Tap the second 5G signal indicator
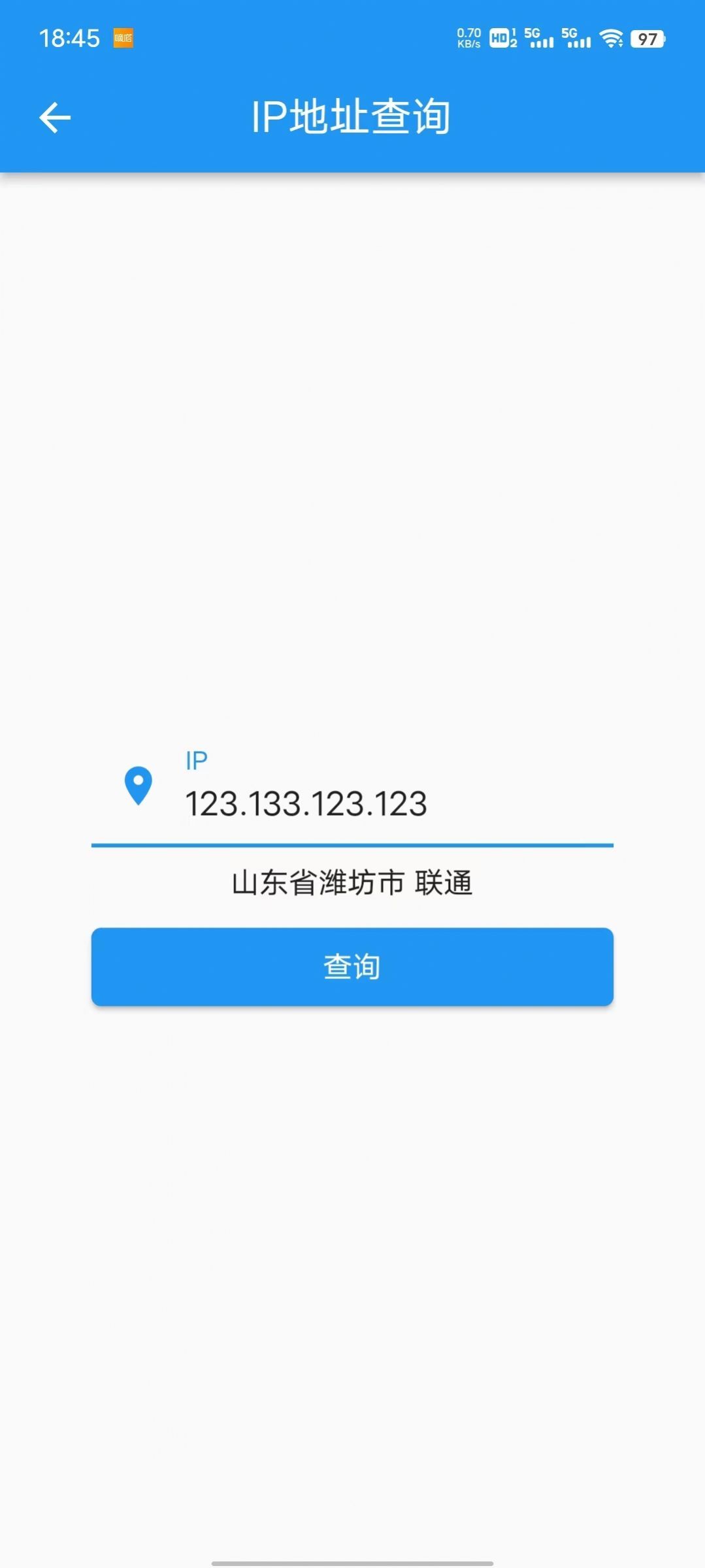Image resolution: width=705 pixels, height=1568 pixels. 578,39
